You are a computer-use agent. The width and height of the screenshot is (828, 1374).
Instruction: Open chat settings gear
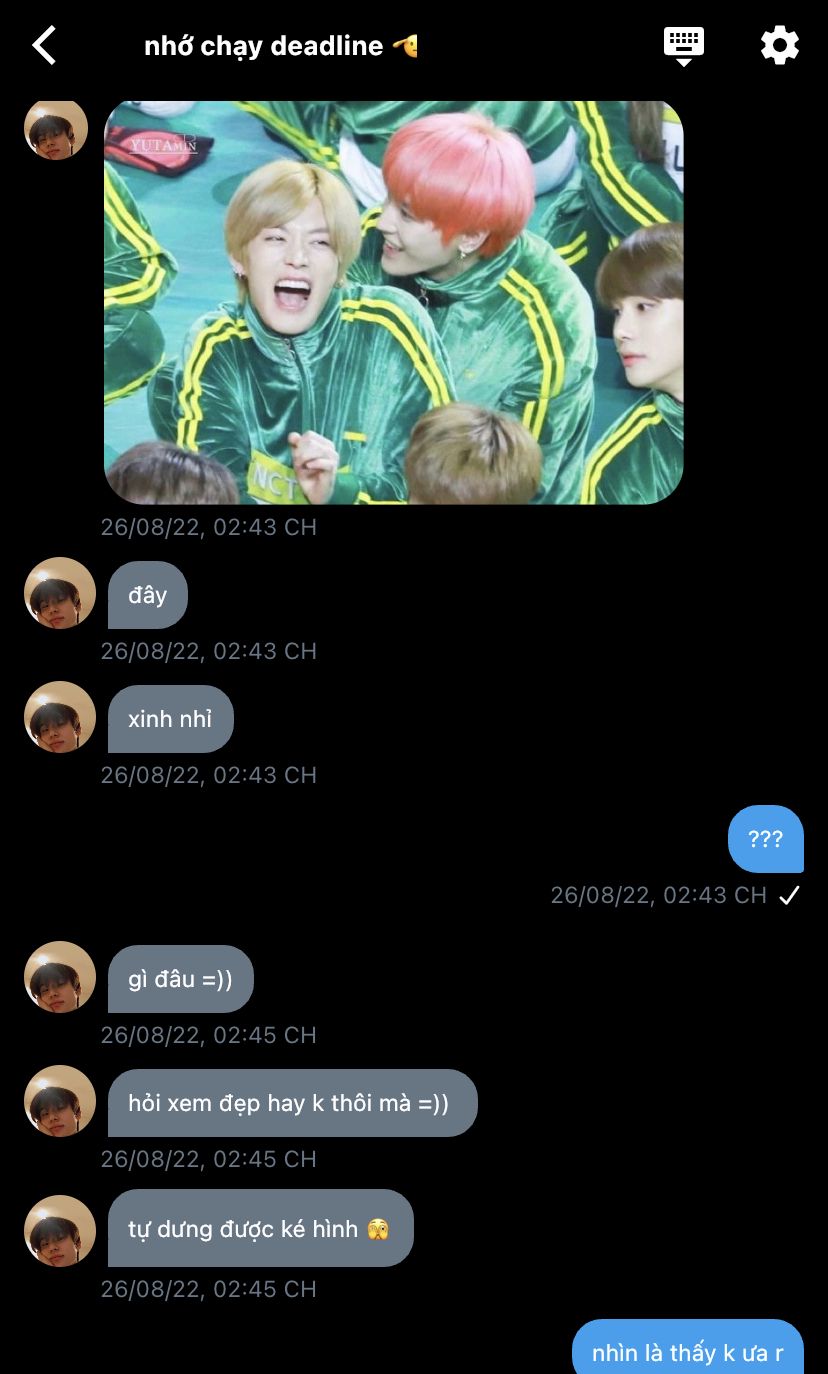(779, 46)
